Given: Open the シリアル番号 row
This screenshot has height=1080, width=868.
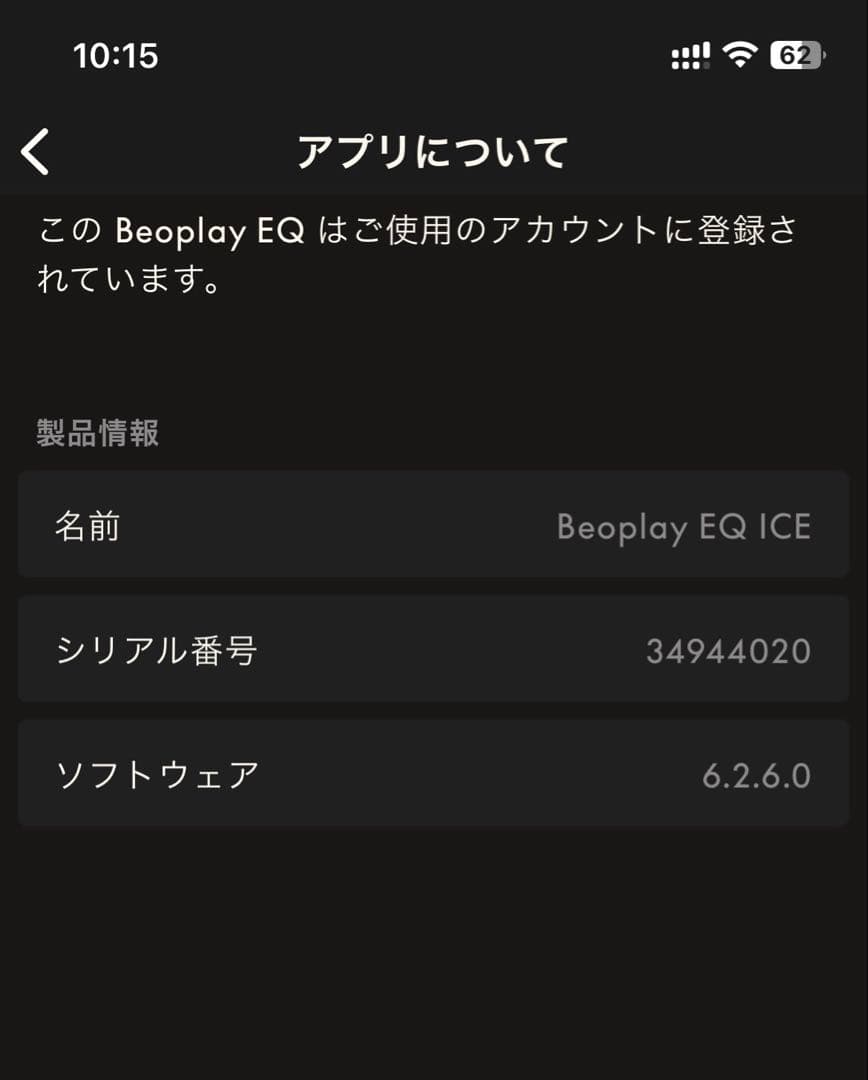Looking at the screenshot, I should (434, 648).
